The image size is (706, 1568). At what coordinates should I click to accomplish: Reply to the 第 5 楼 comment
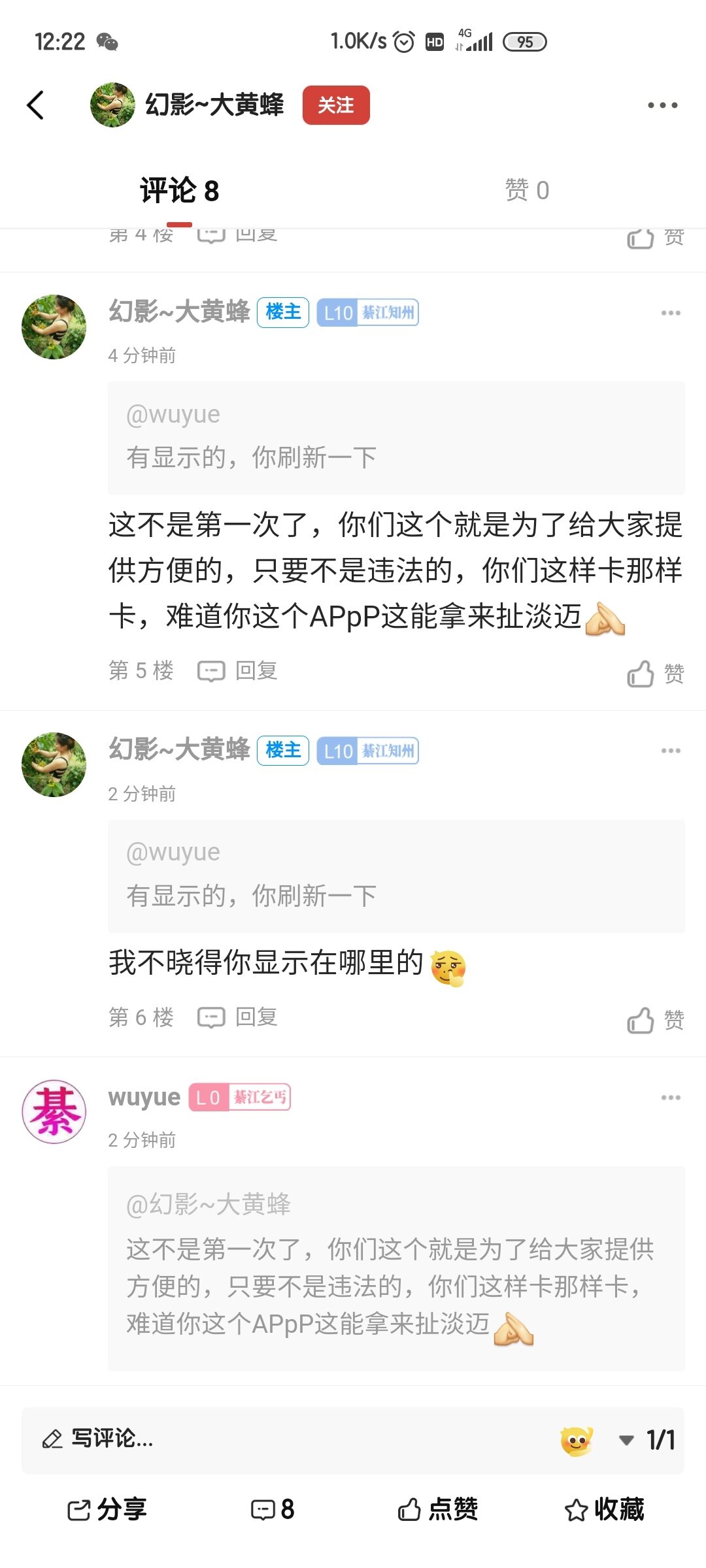pos(238,671)
